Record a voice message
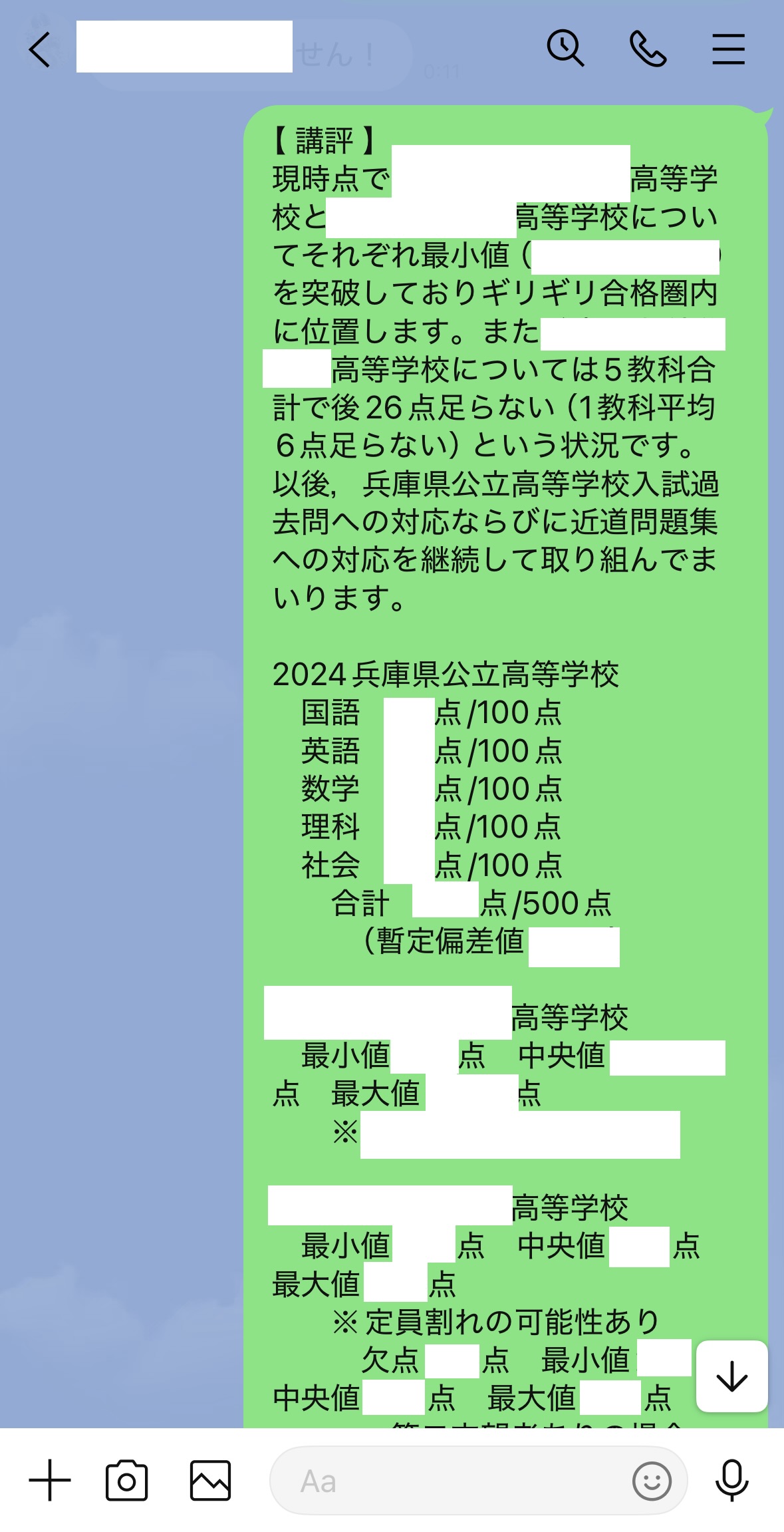 coord(731,1480)
